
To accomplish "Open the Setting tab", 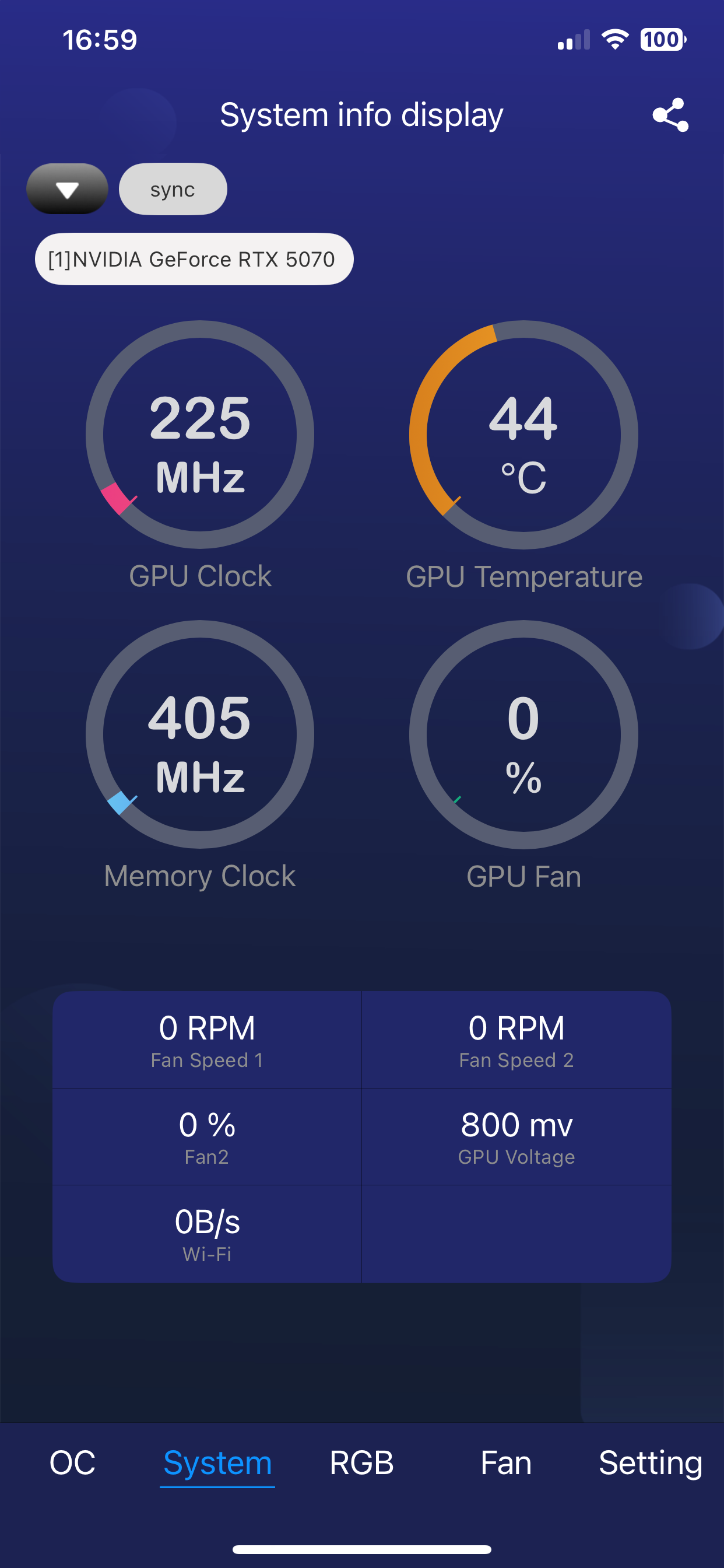I will coord(650,1462).
